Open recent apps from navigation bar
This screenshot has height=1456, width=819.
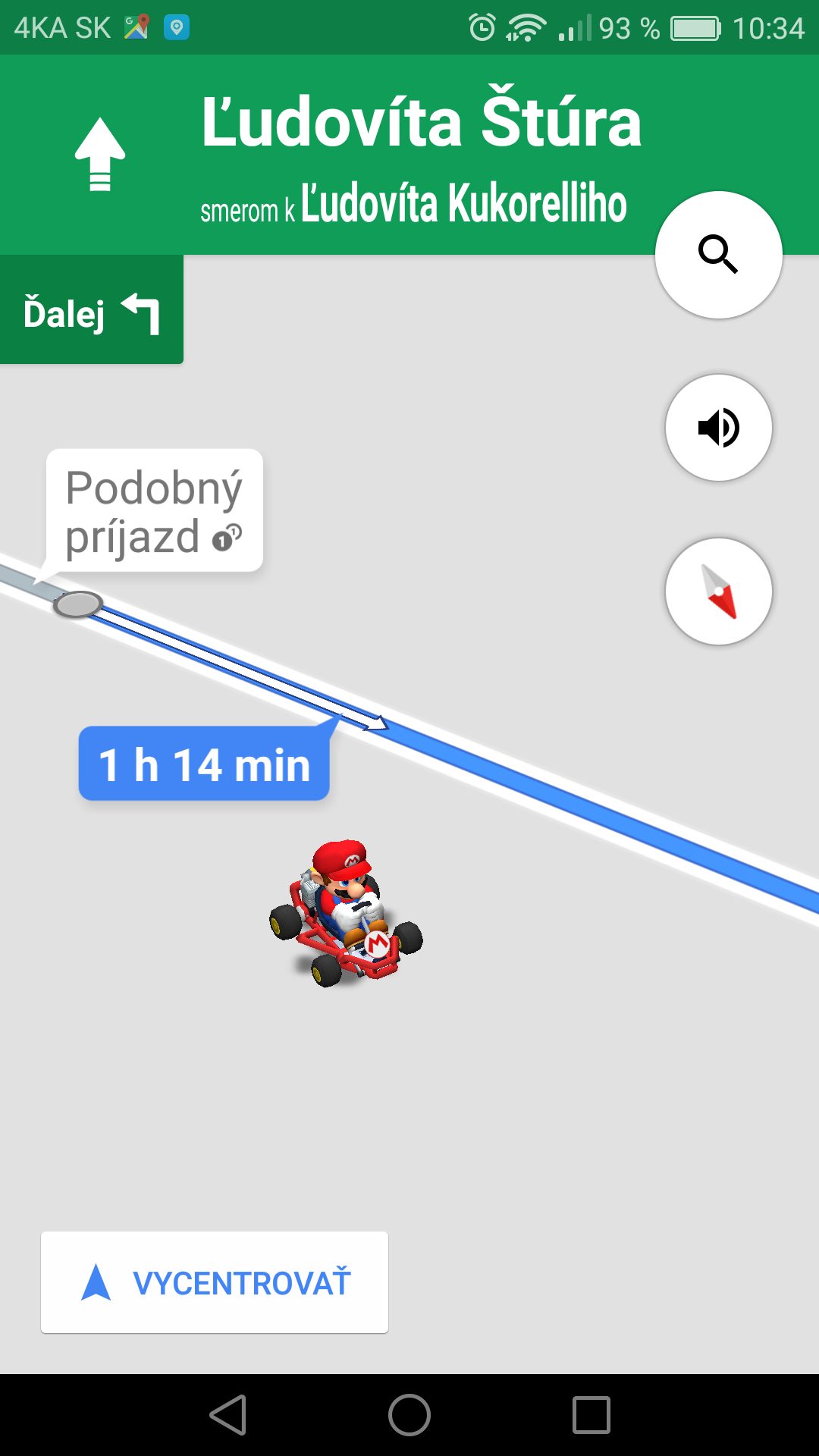591,1415
